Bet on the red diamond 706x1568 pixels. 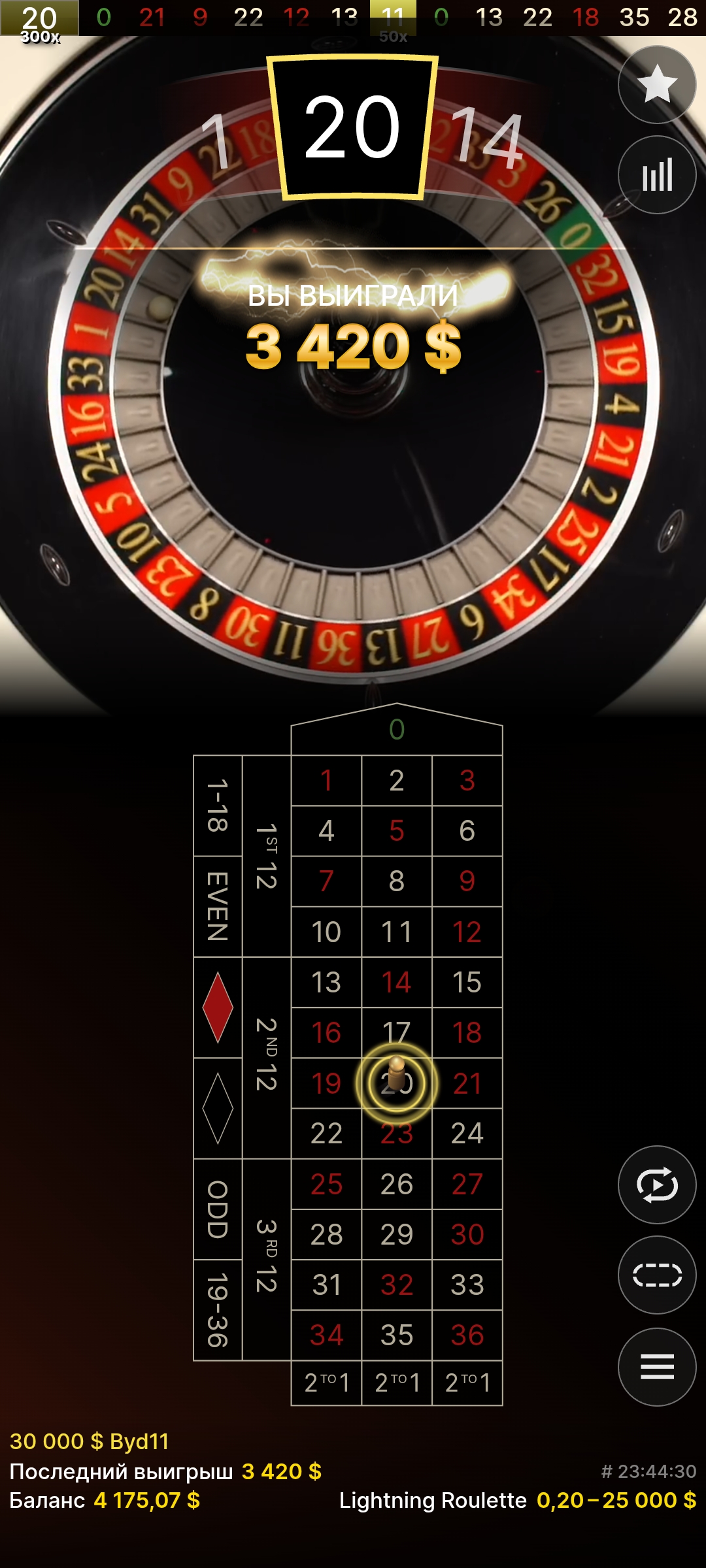click(x=218, y=1007)
